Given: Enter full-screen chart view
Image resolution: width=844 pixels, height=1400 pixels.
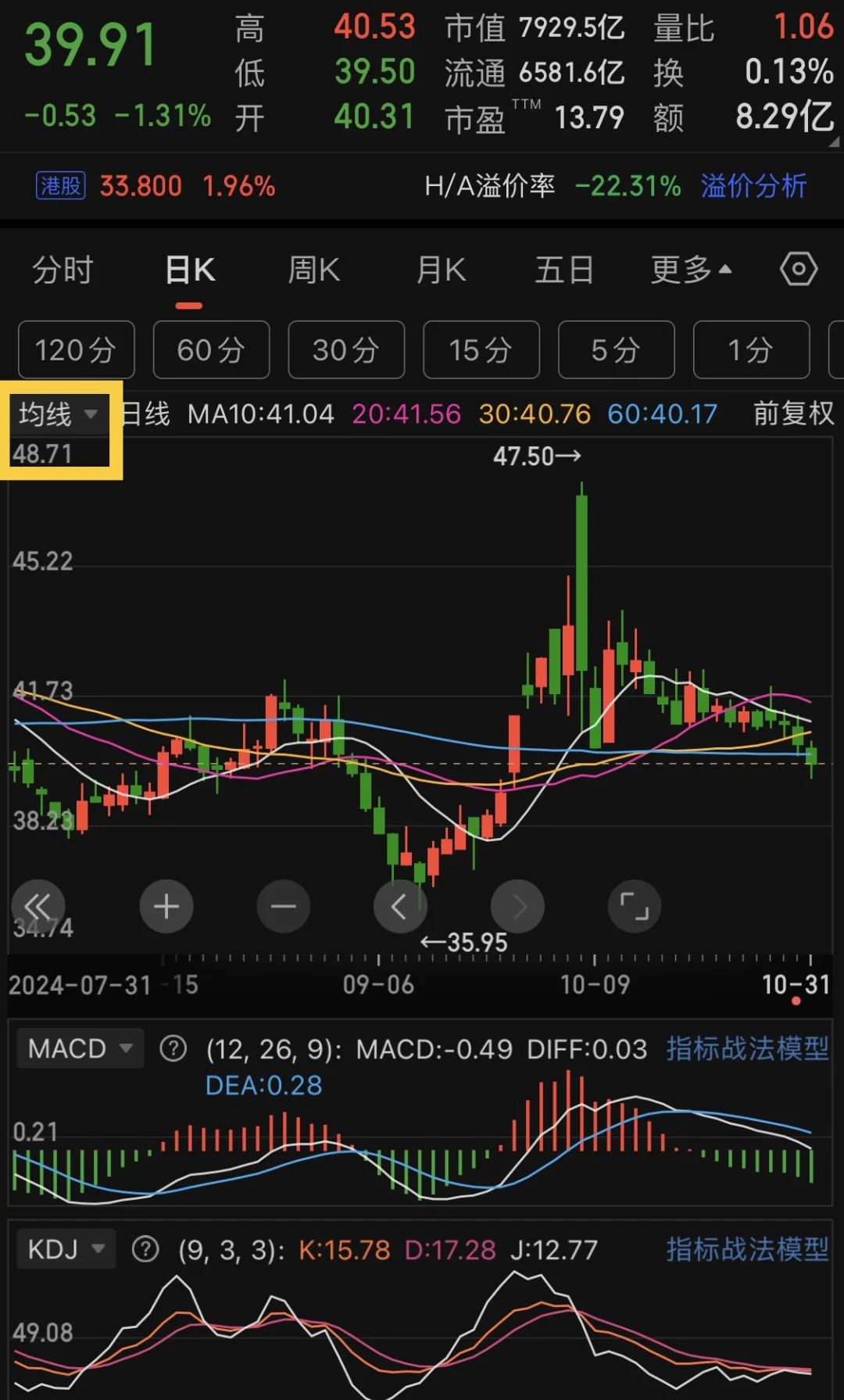Looking at the screenshot, I should pyautogui.click(x=634, y=907).
